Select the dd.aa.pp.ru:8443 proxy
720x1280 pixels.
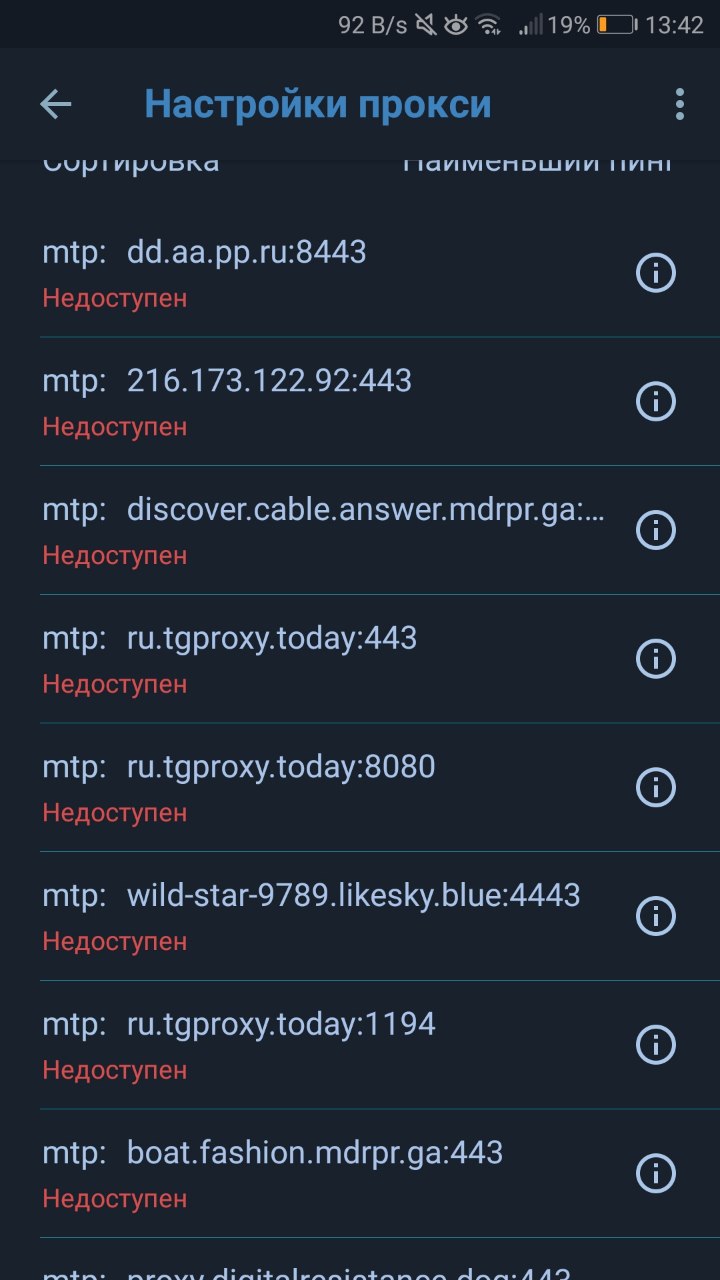pos(318,272)
